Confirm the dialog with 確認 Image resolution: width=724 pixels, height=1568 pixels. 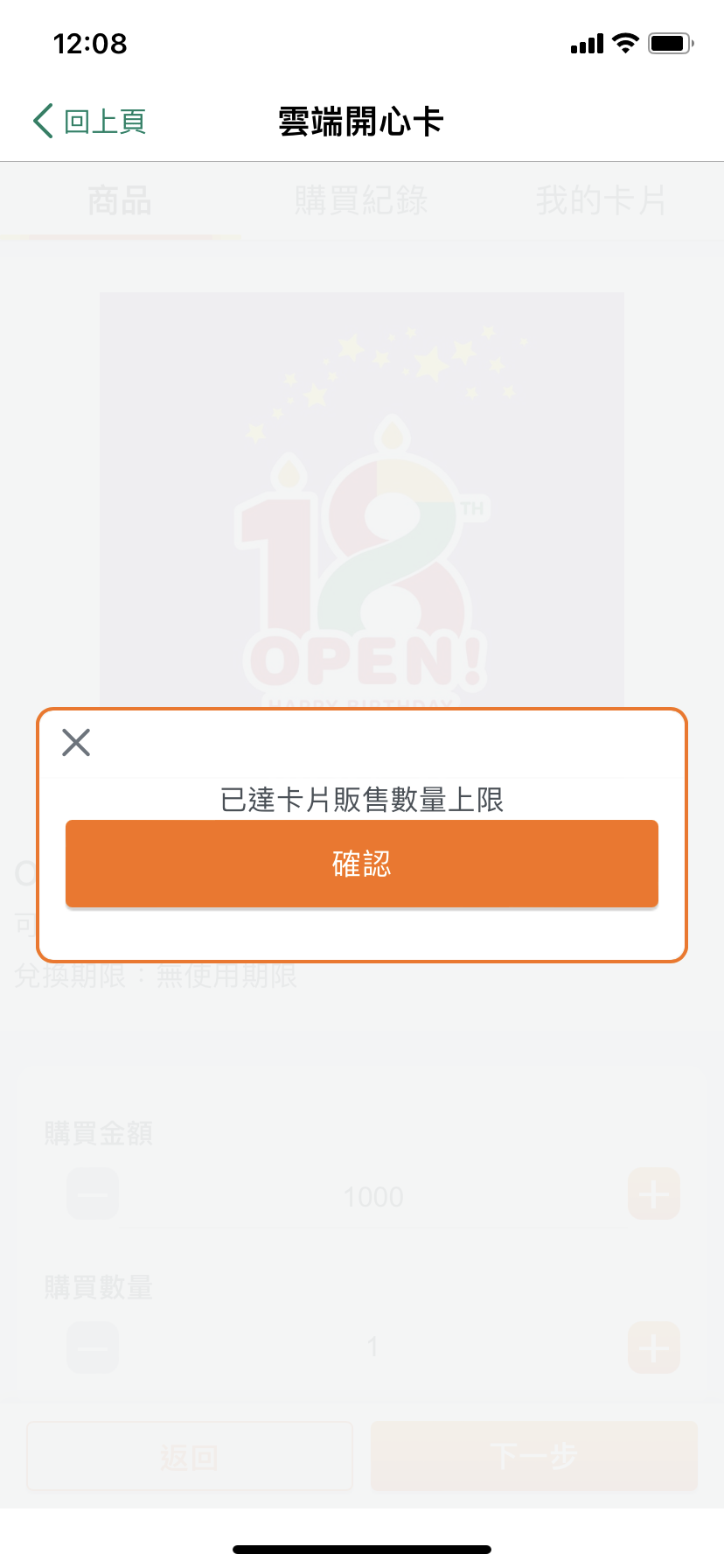[361, 864]
